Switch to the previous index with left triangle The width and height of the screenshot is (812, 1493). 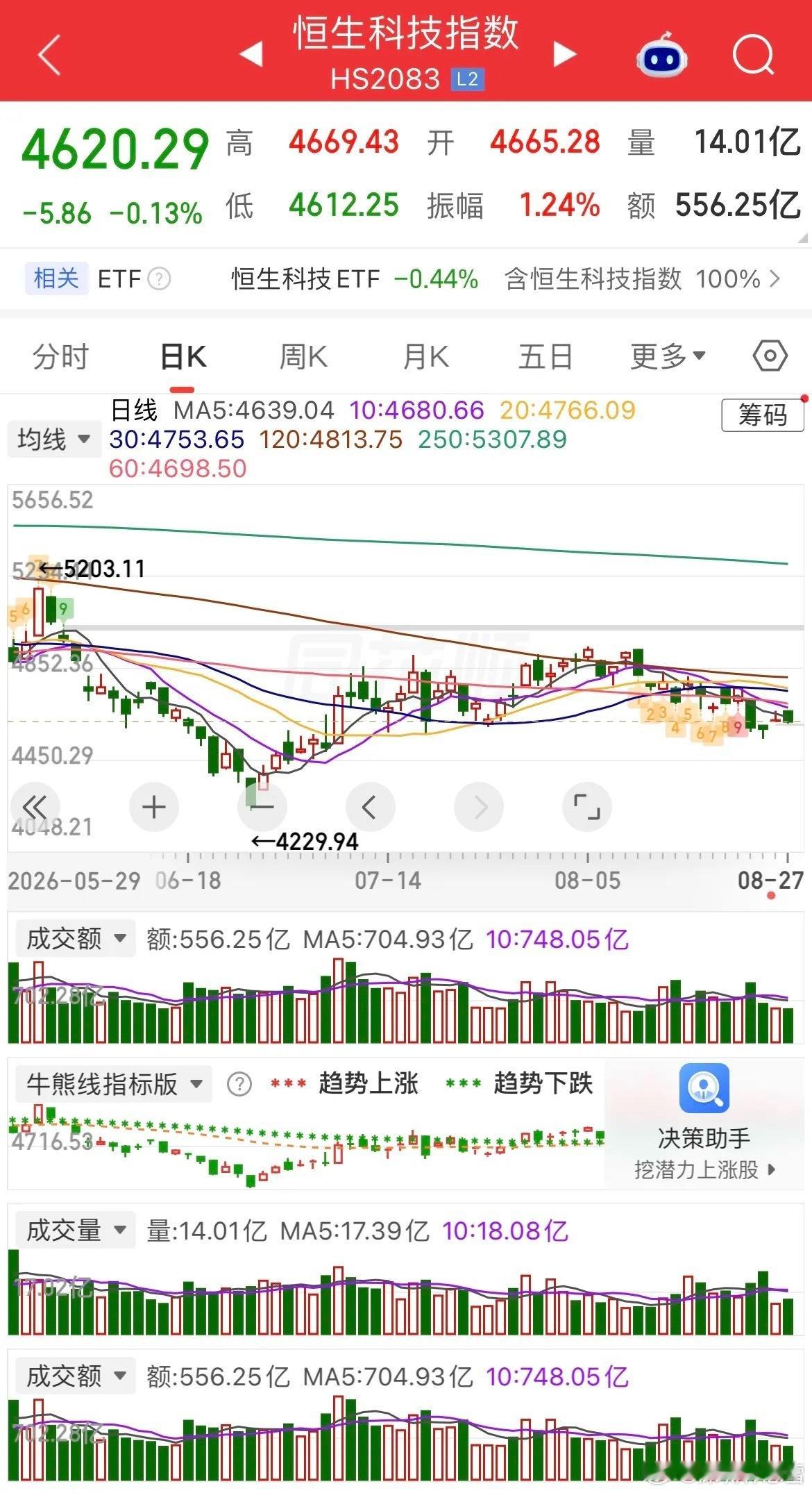tap(251, 54)
